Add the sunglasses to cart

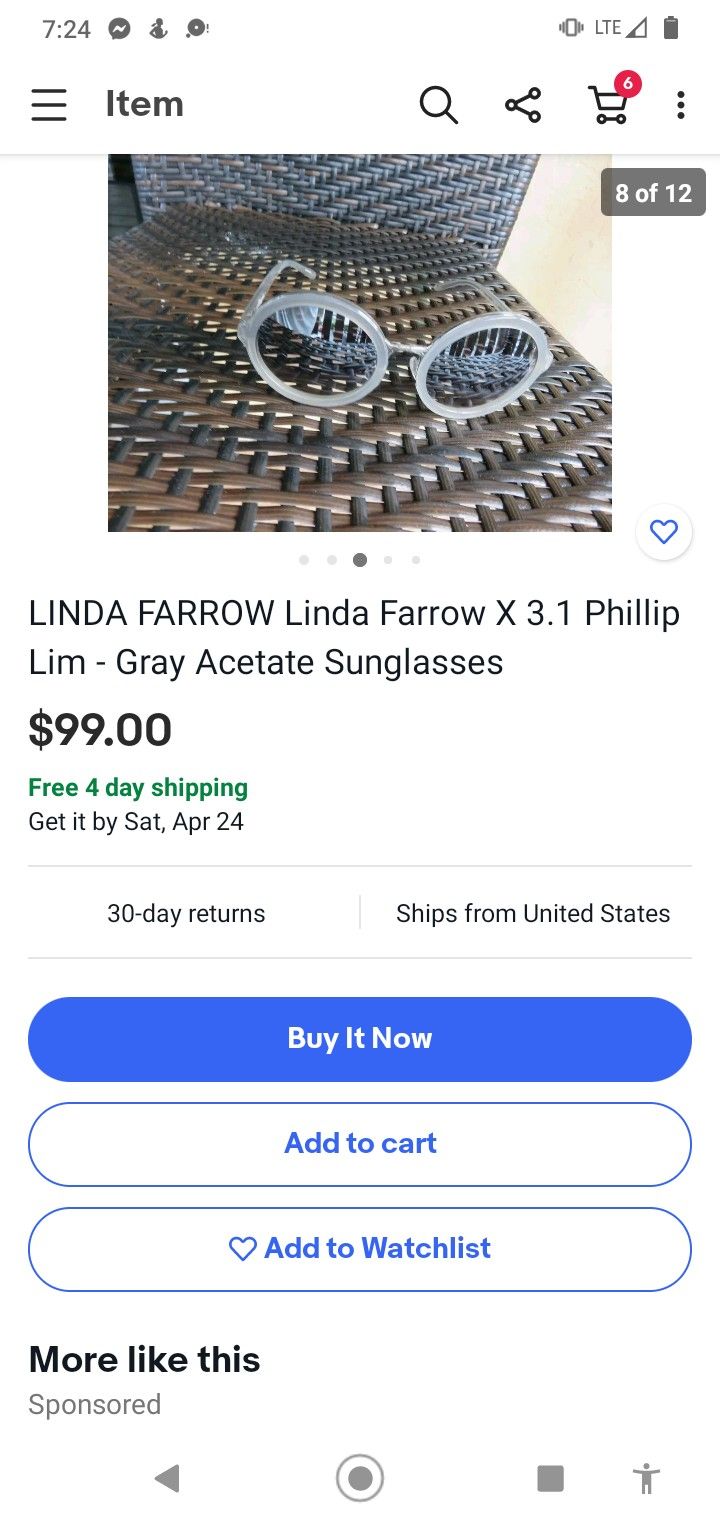[360, 1143]
